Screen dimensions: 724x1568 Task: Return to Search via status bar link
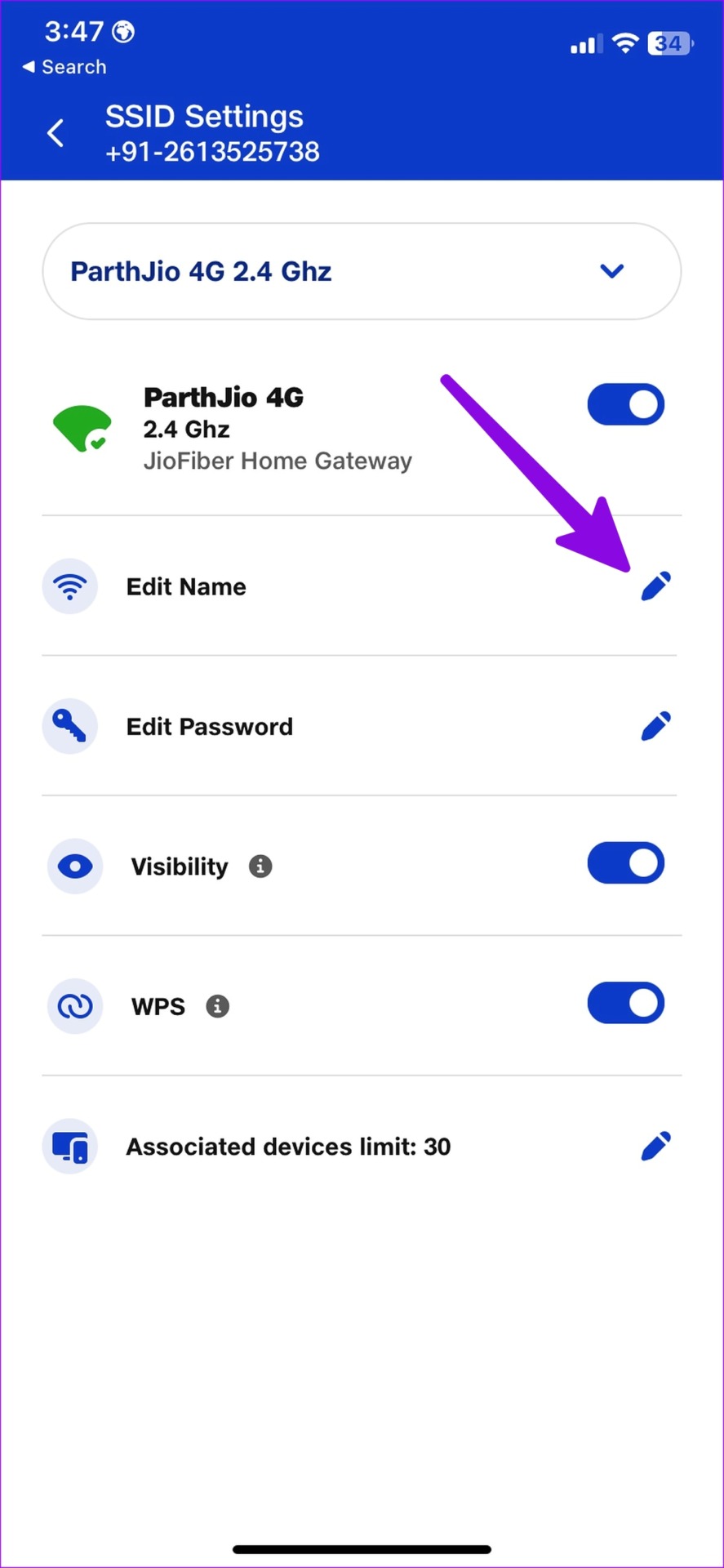pos(64,67)
